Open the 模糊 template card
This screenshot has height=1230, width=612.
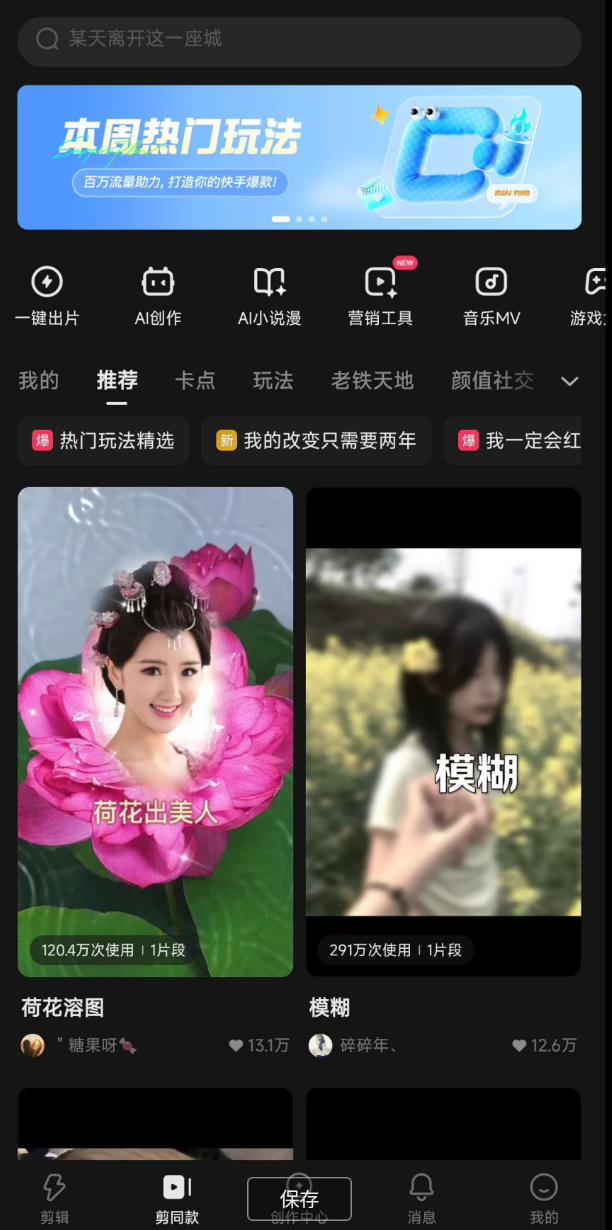pyautogui.click(x=443, y=731)
